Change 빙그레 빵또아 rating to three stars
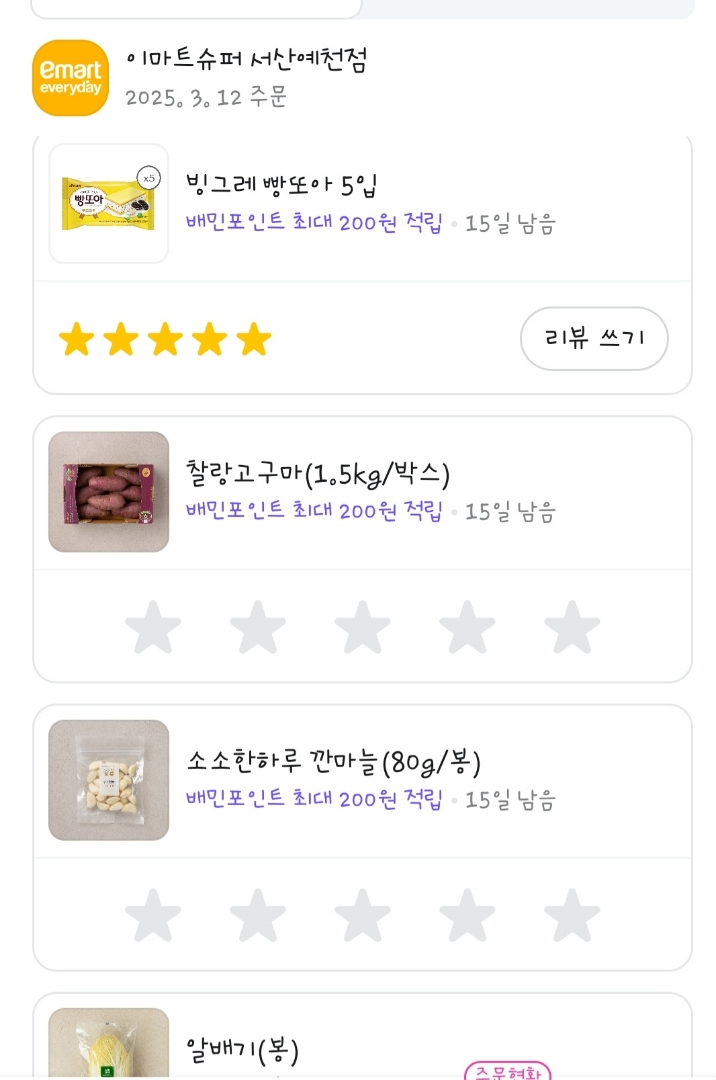Viewport: 716px width, 1080px height. tap(165, 340)
